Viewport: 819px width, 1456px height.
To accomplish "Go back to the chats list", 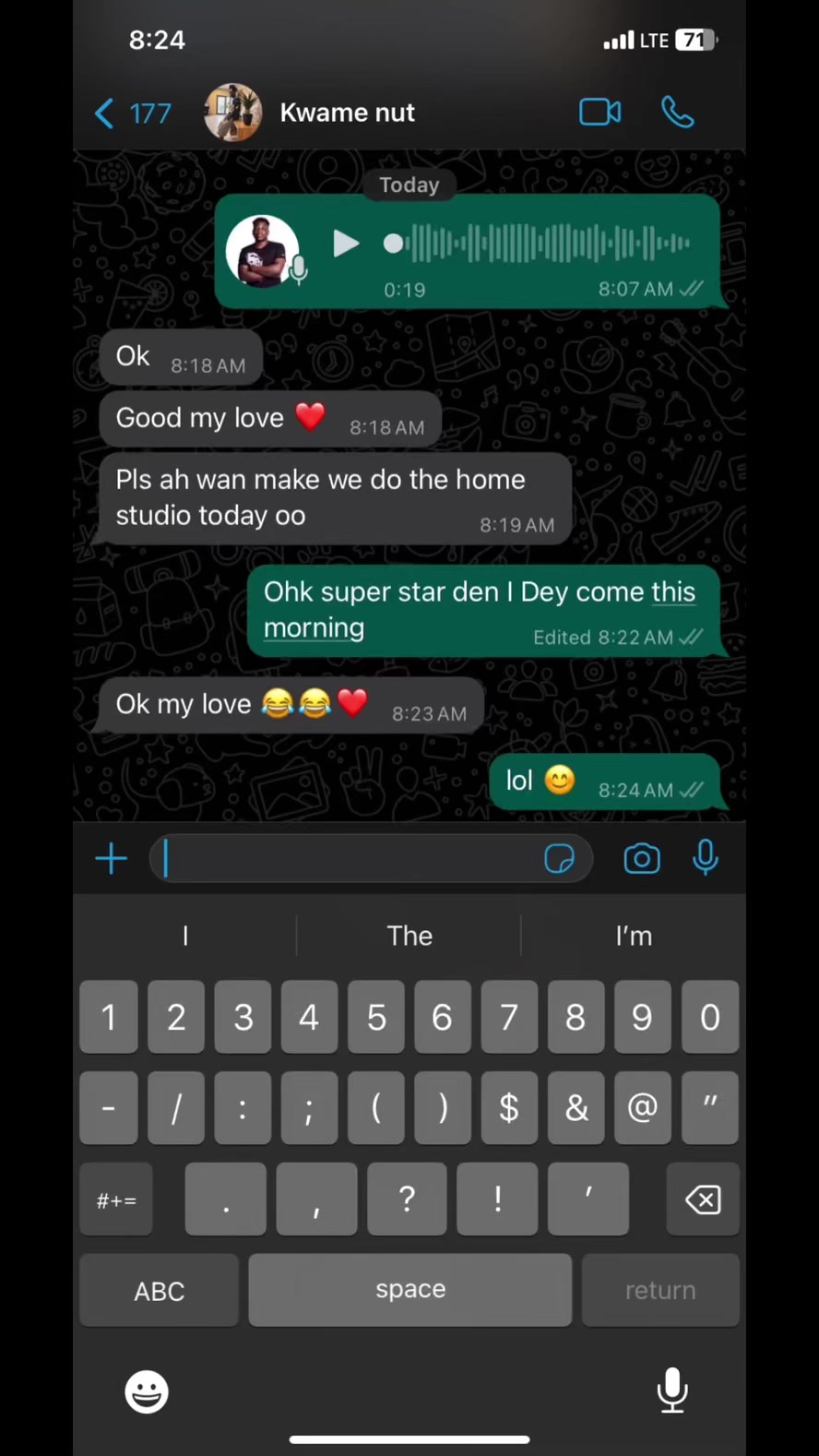I will pyautogui.click(x=133, y=113).
